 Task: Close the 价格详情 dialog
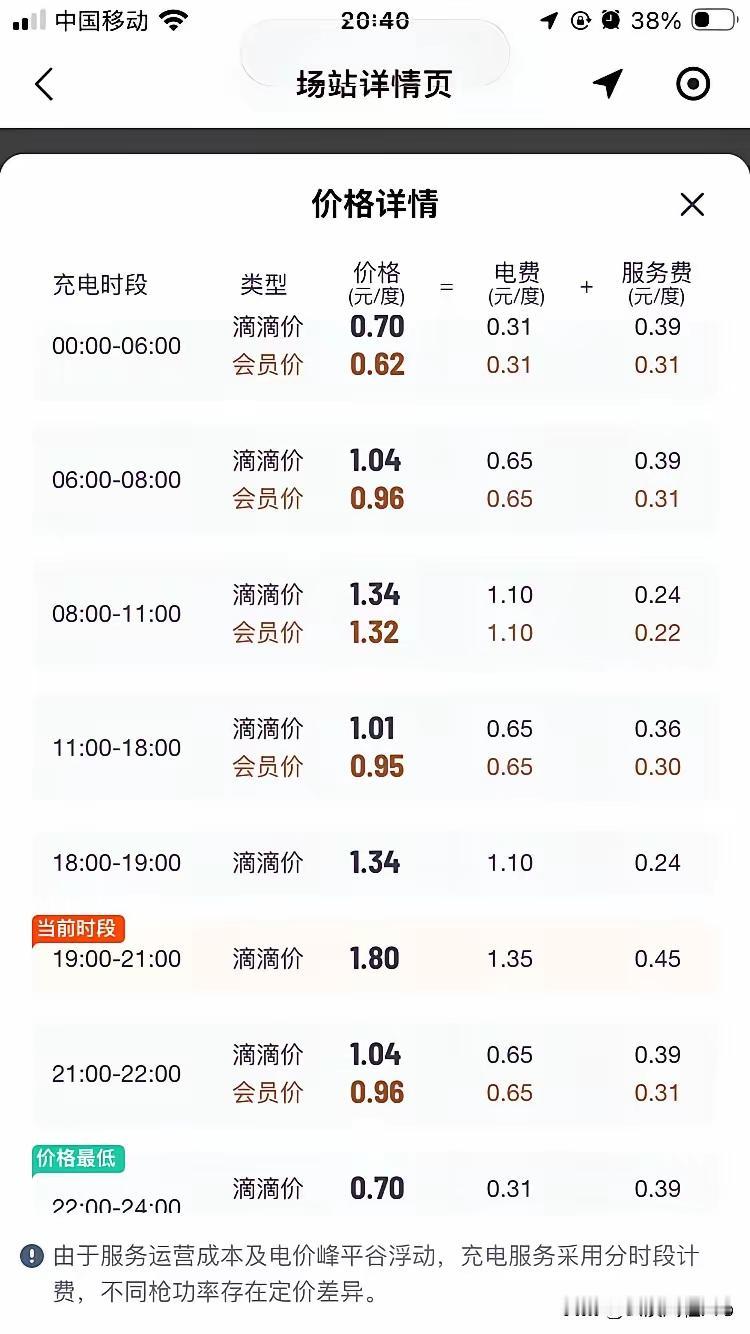tap(692, 204)
